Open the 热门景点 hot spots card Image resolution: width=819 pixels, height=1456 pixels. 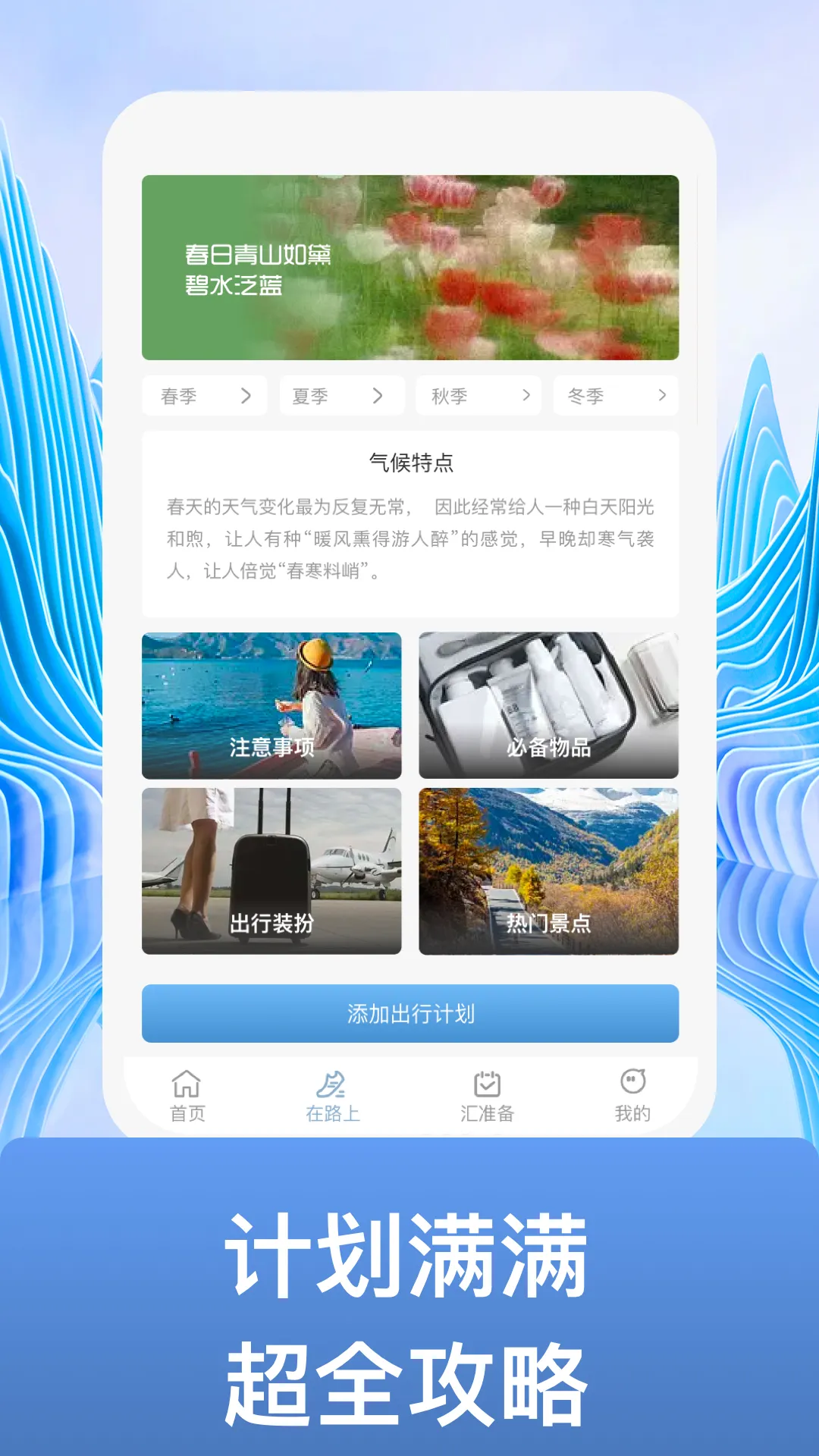point(549,872)
